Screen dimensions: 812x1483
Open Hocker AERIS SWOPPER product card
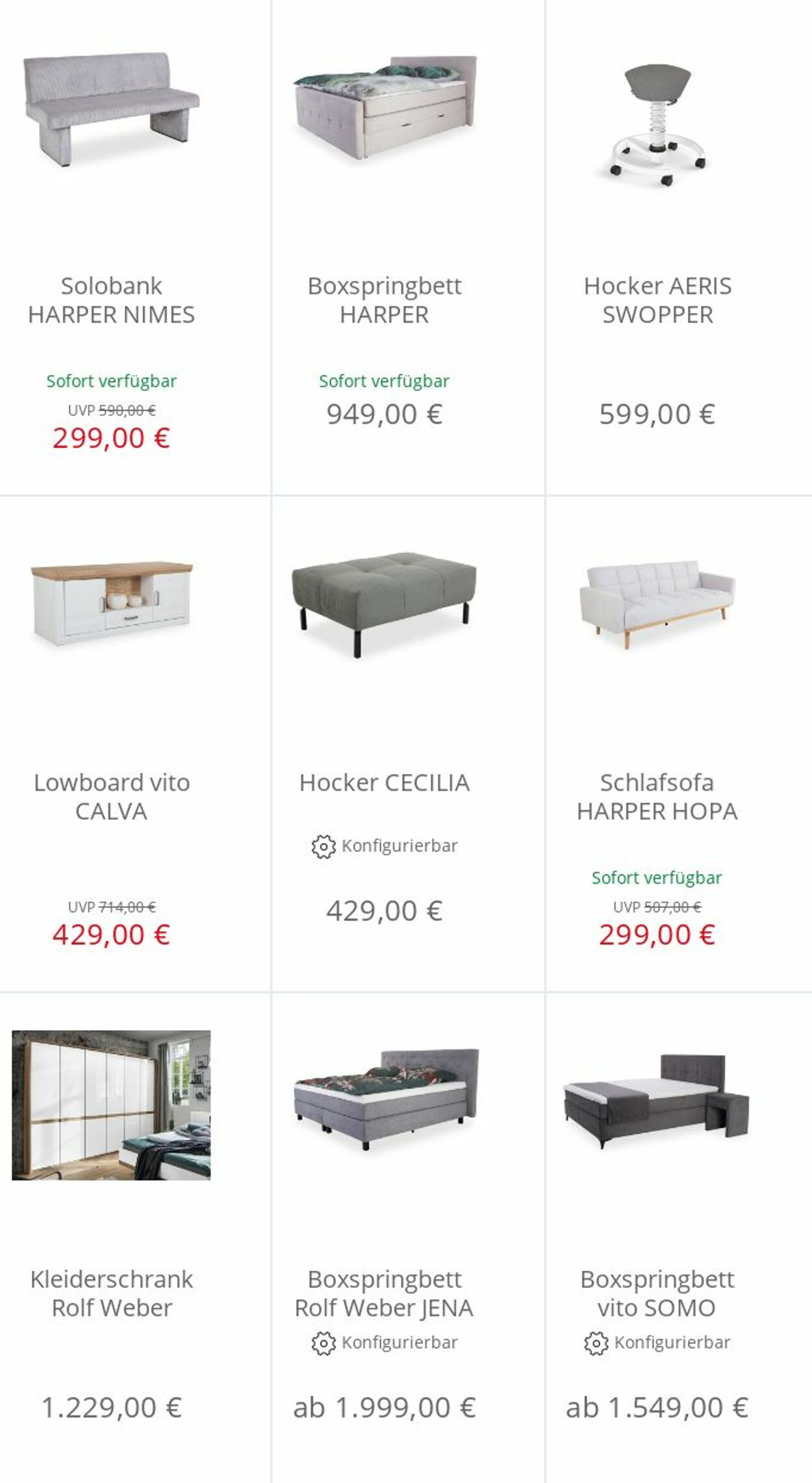[x=657, y=300]
